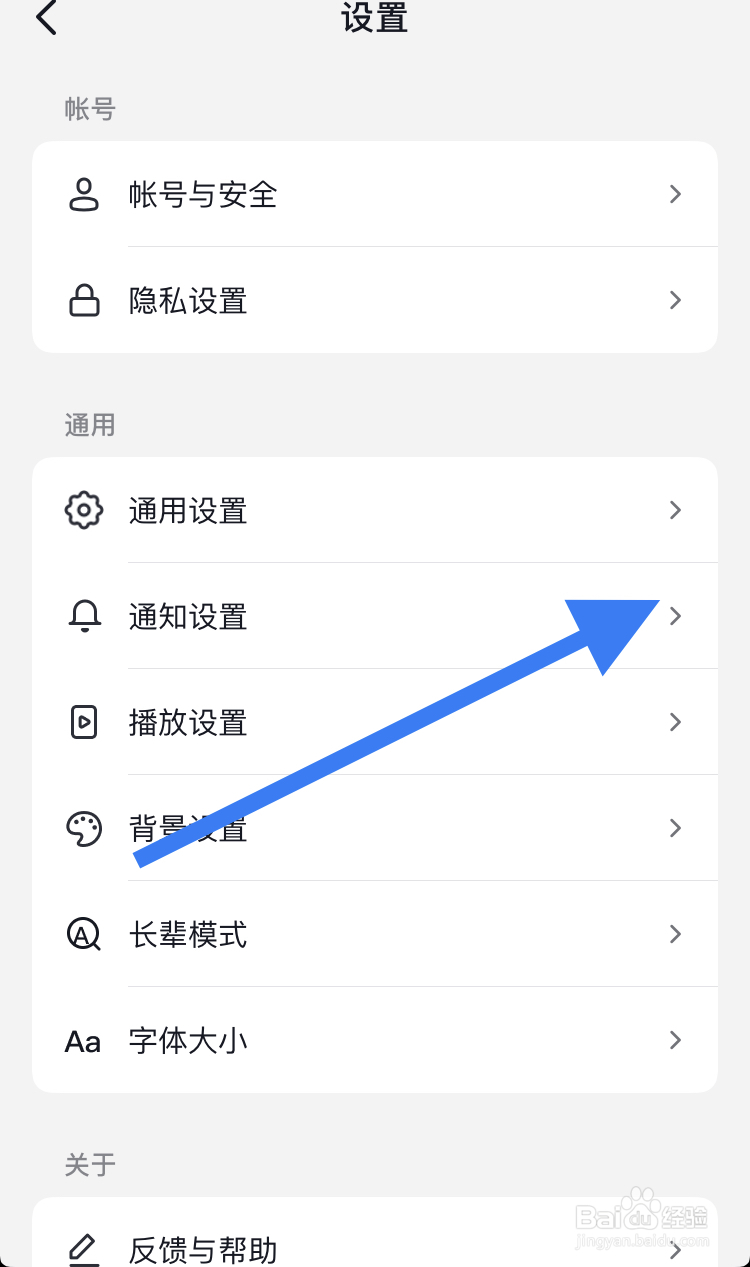
Task: Click the lock icon beside 隐私设置
Action: (x=84, y=300)
